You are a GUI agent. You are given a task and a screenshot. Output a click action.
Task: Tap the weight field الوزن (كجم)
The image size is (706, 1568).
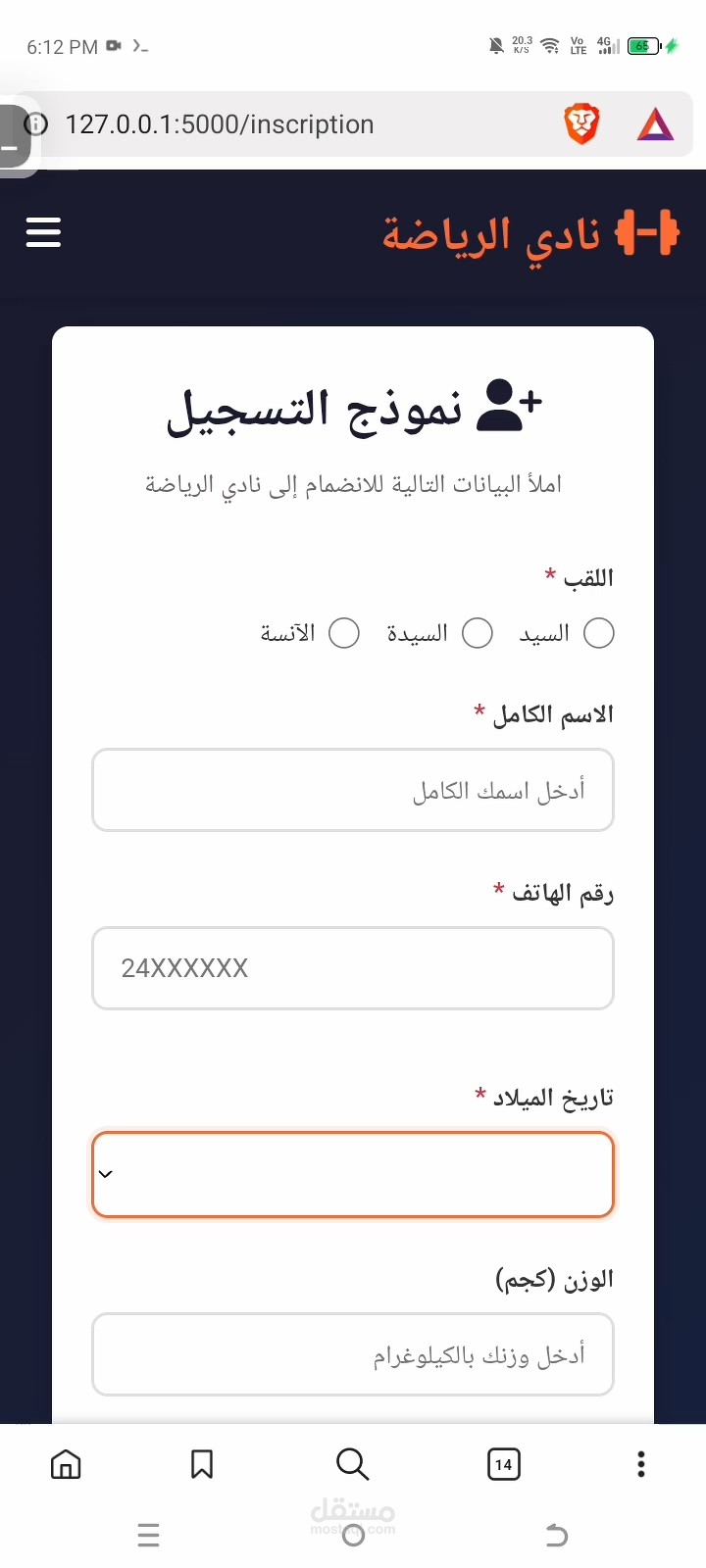pyautogui.click(x=353, y=1354)
